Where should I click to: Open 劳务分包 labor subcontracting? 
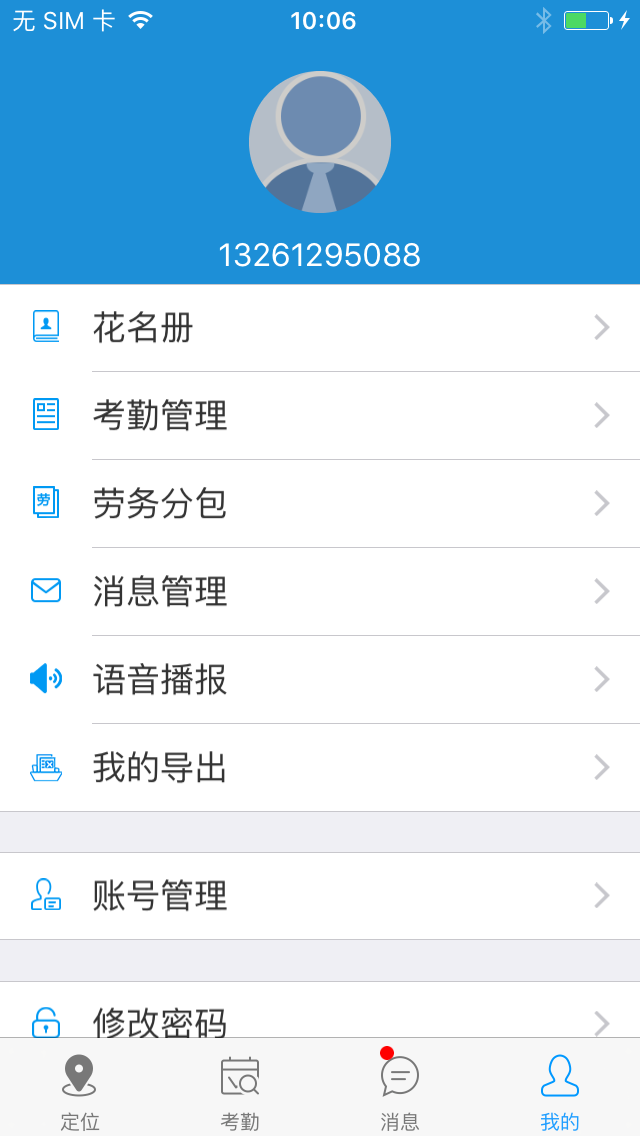(x=320, y=503)
